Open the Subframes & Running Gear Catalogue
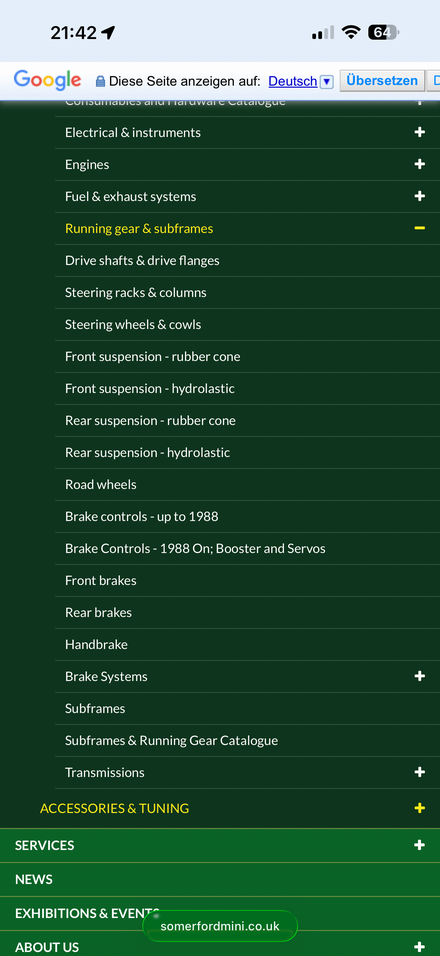Viewport: 440px width, 956px height. coord(171,740)
